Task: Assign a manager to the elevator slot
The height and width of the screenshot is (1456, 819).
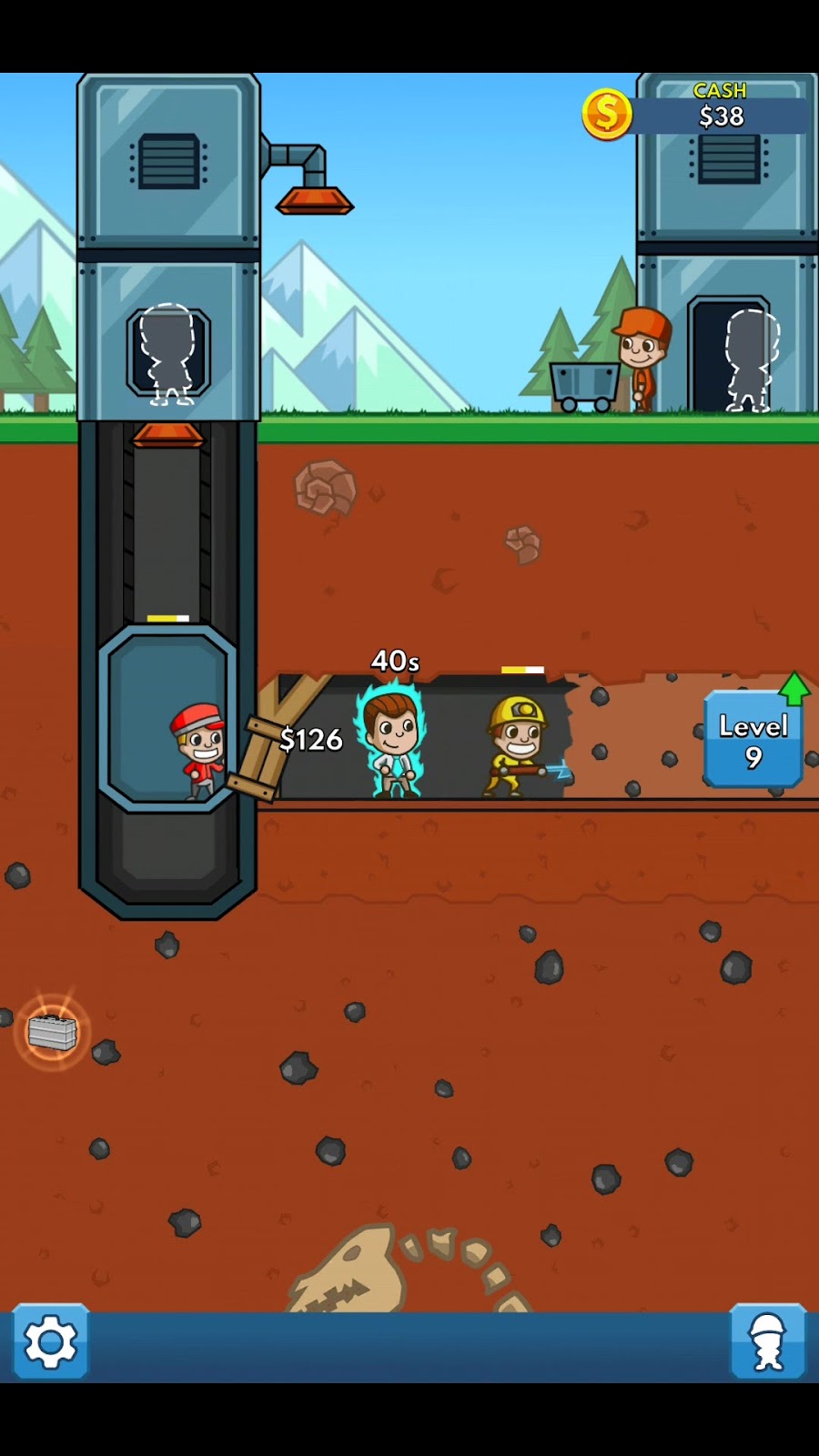Action: [168, 354]
